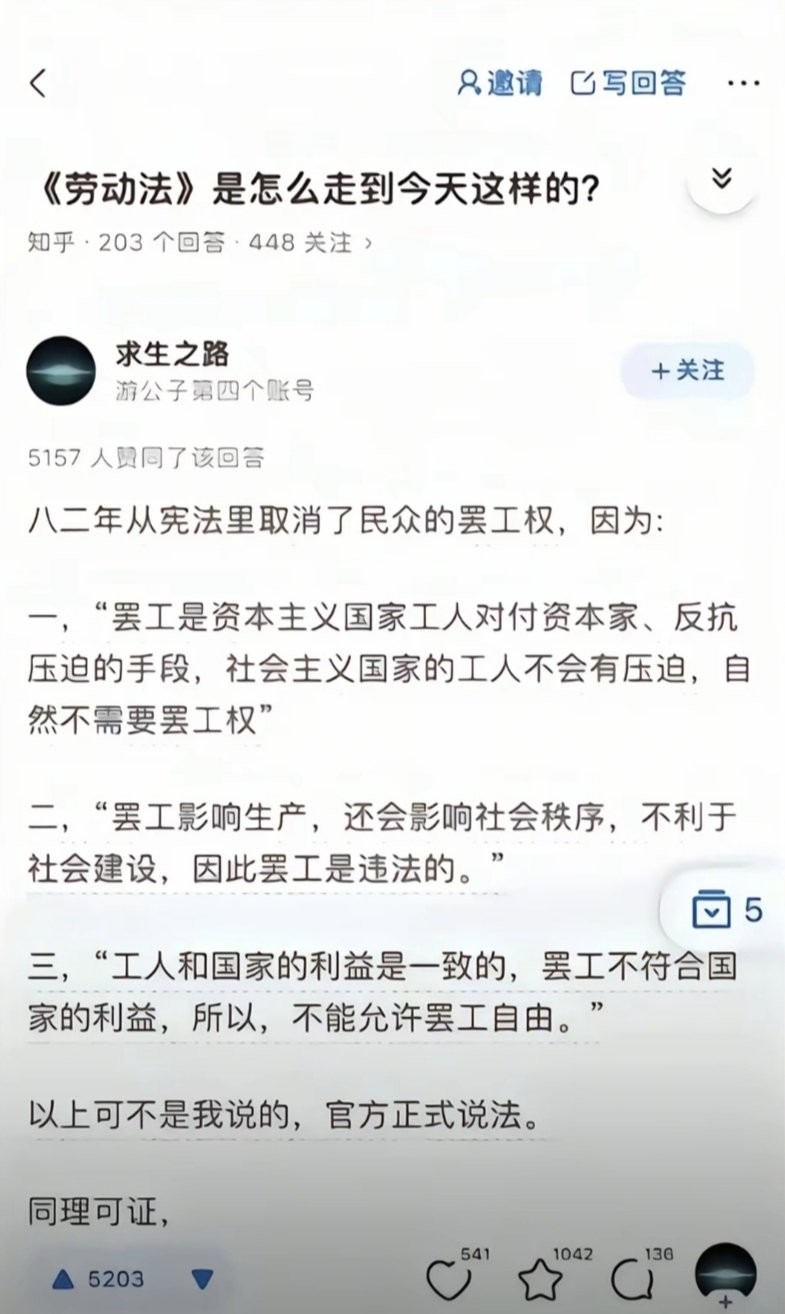The width and height of the screenshot is (785, 1314).
Task: Tap the heart icon showing 541
Action: point(447,1279)
